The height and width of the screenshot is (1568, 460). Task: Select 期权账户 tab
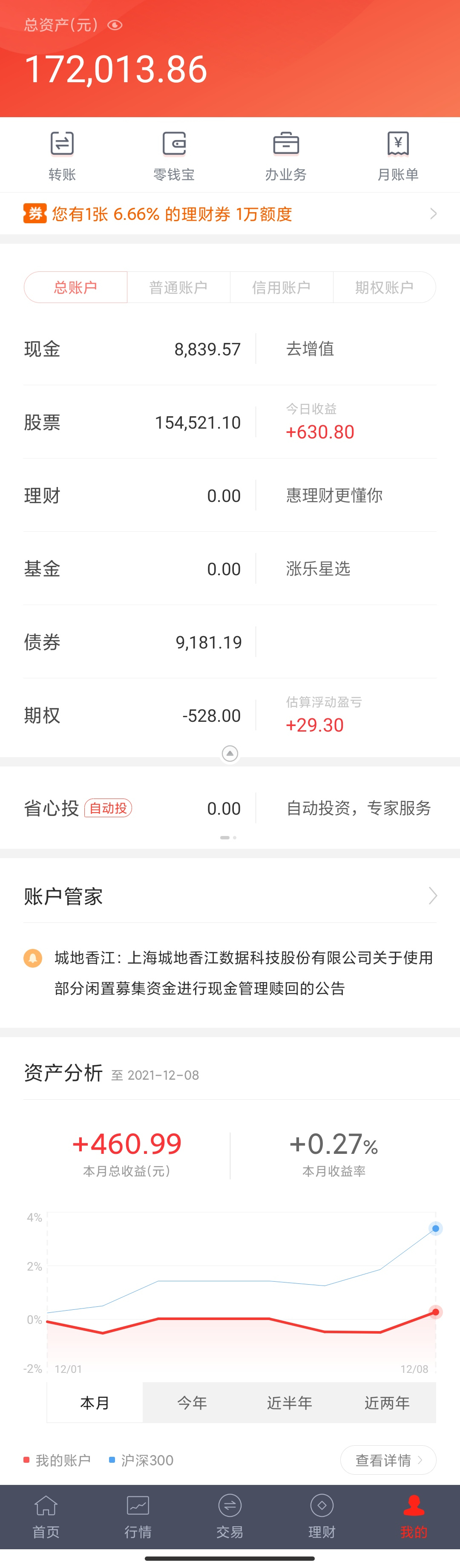384,287
